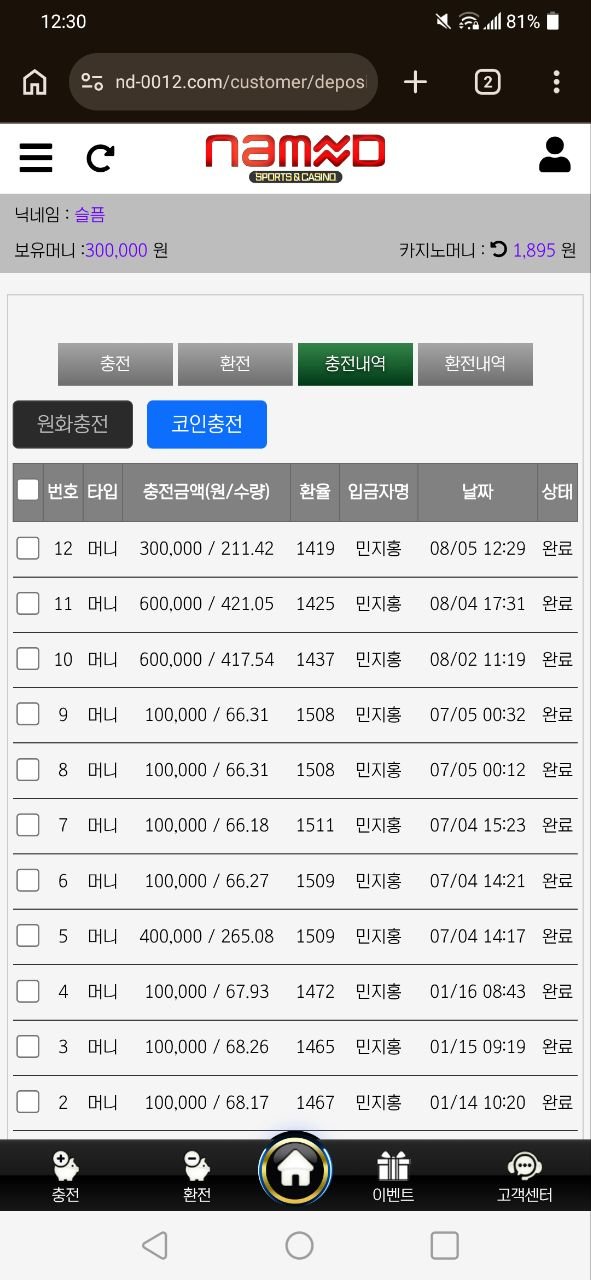Switch to the 환전 tab
This screenshot has height=1280, width=591.
click(235, 364)
